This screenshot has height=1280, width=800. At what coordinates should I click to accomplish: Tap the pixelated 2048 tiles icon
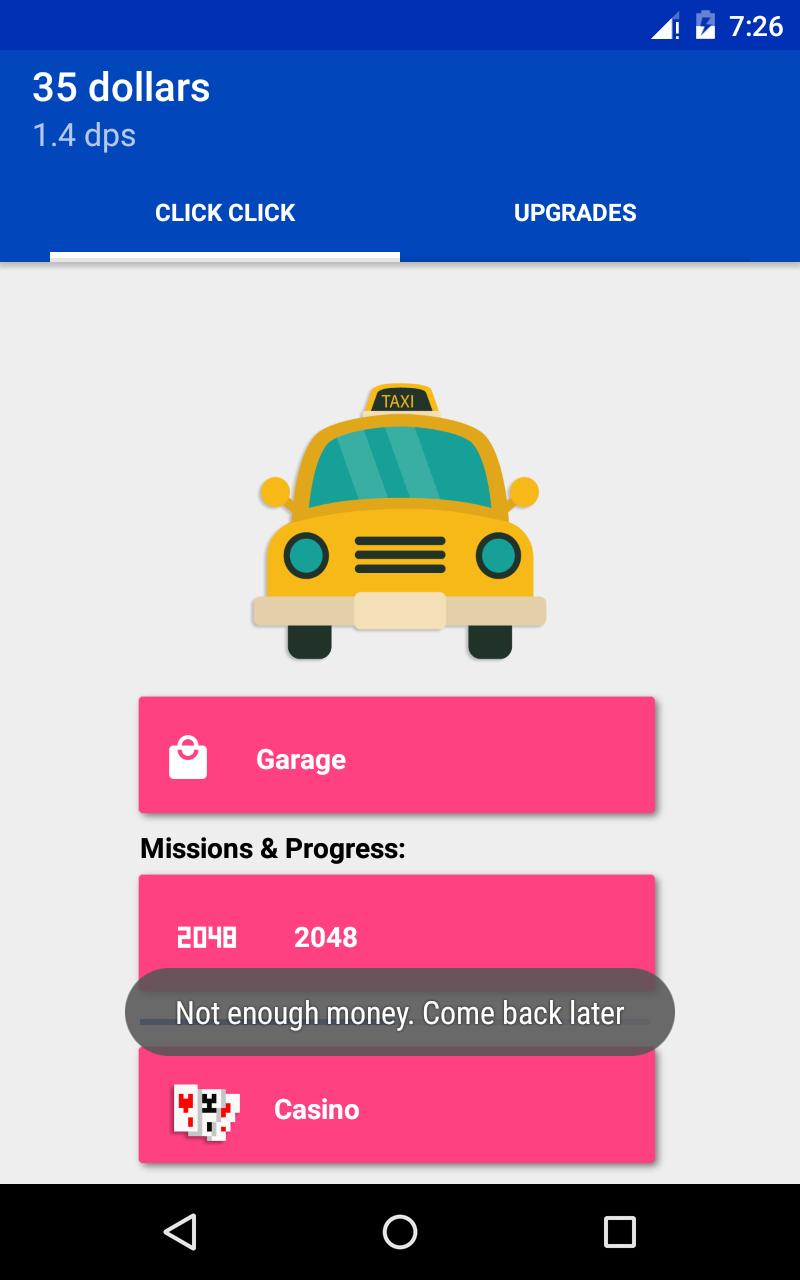205,937
